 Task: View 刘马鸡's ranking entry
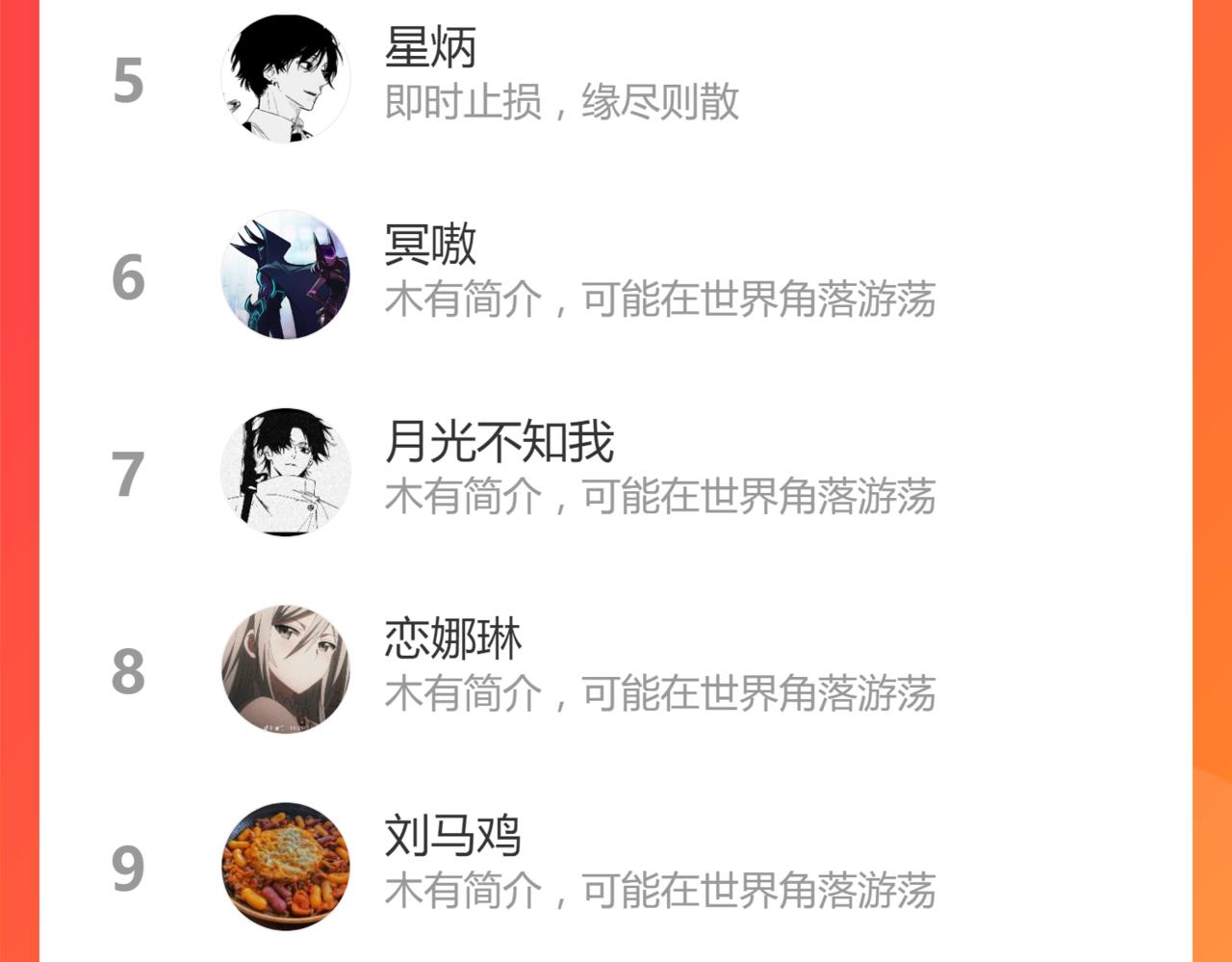(x=616, y=867)
